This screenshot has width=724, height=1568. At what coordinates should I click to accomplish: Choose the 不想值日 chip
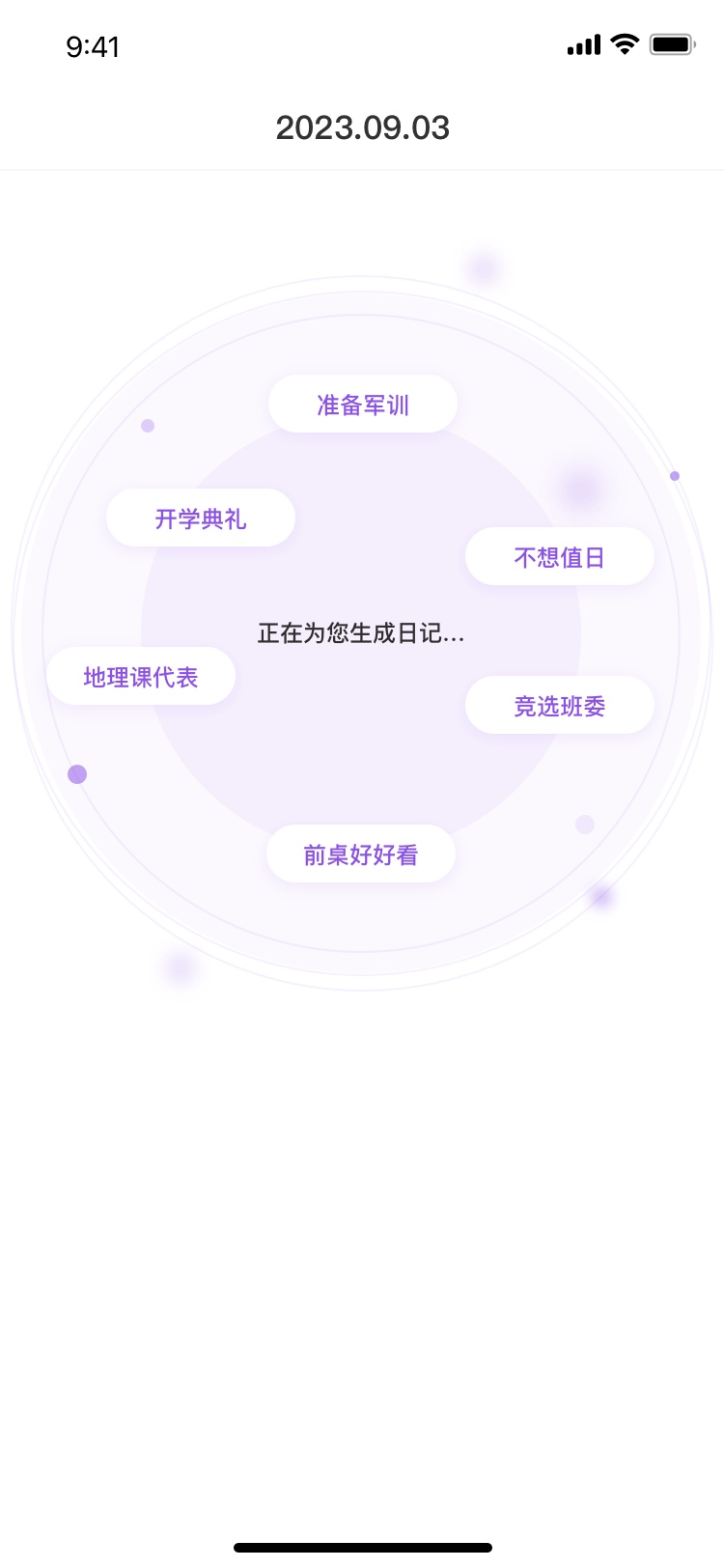pos(559,557)
